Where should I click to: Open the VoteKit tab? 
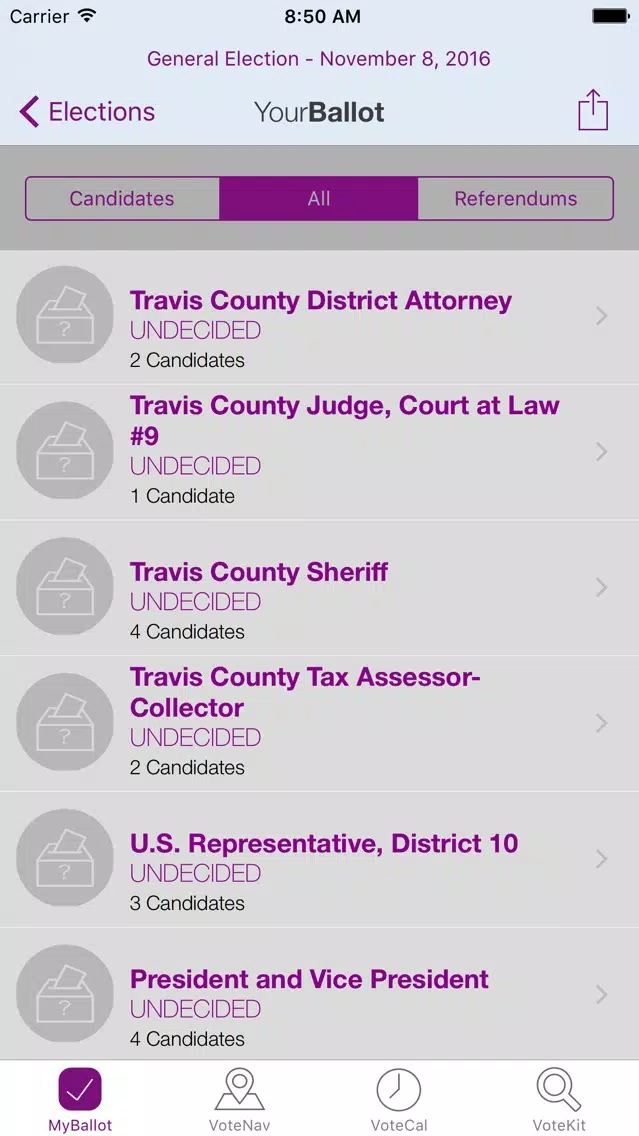[559, 1099]
